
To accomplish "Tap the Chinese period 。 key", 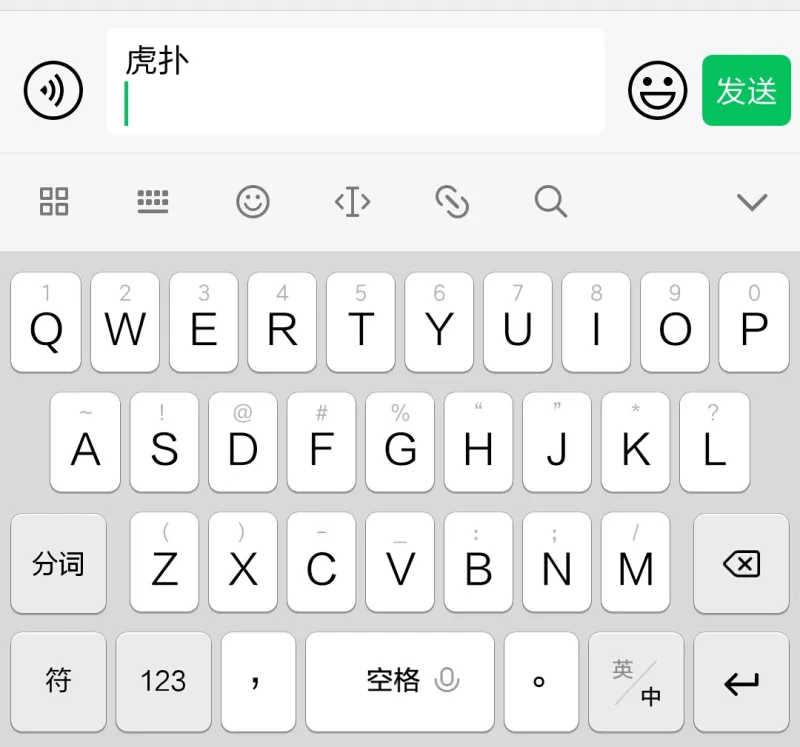I will click(540, 682).
